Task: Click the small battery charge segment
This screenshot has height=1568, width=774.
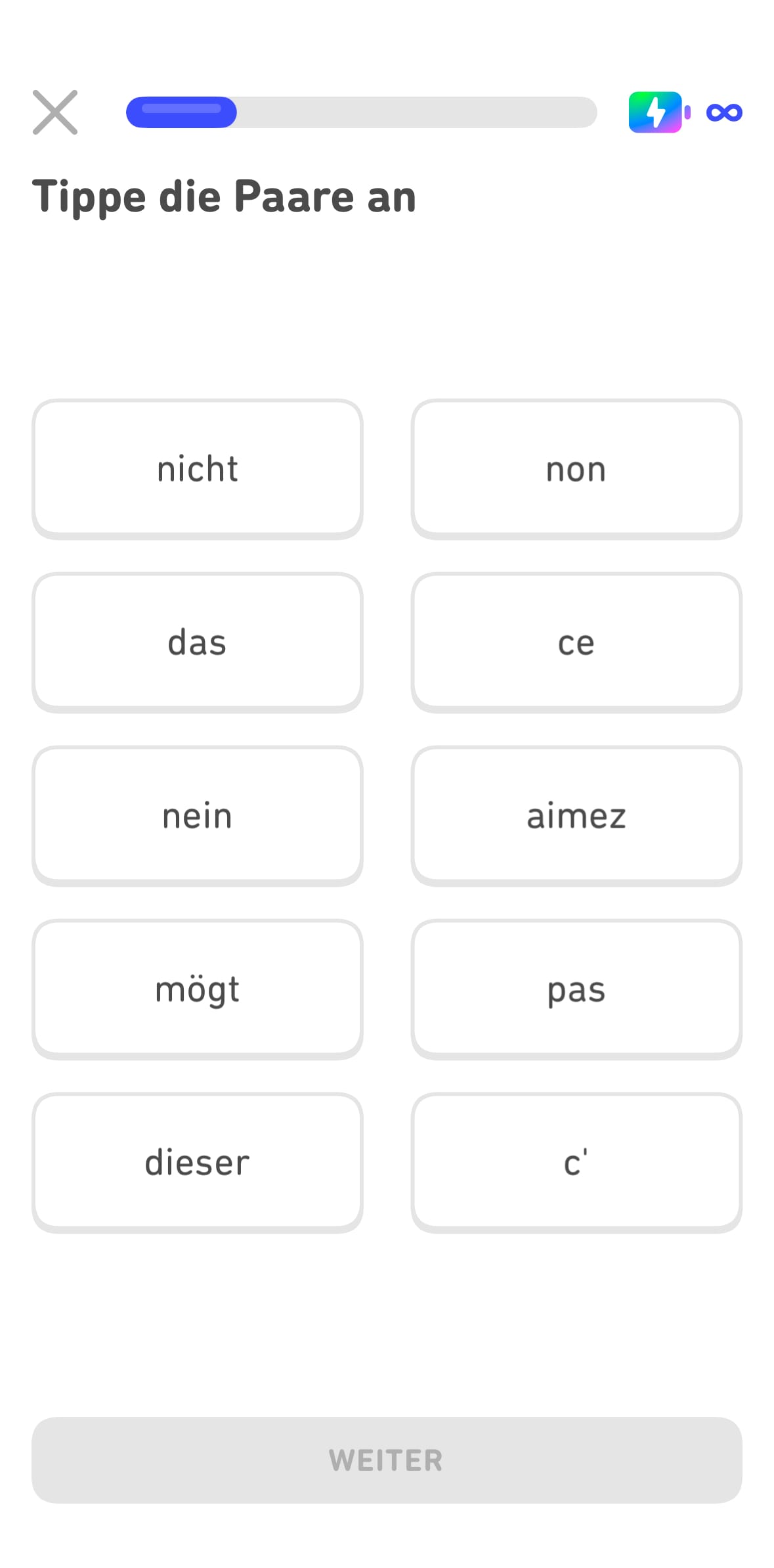Action: point(687,112)
